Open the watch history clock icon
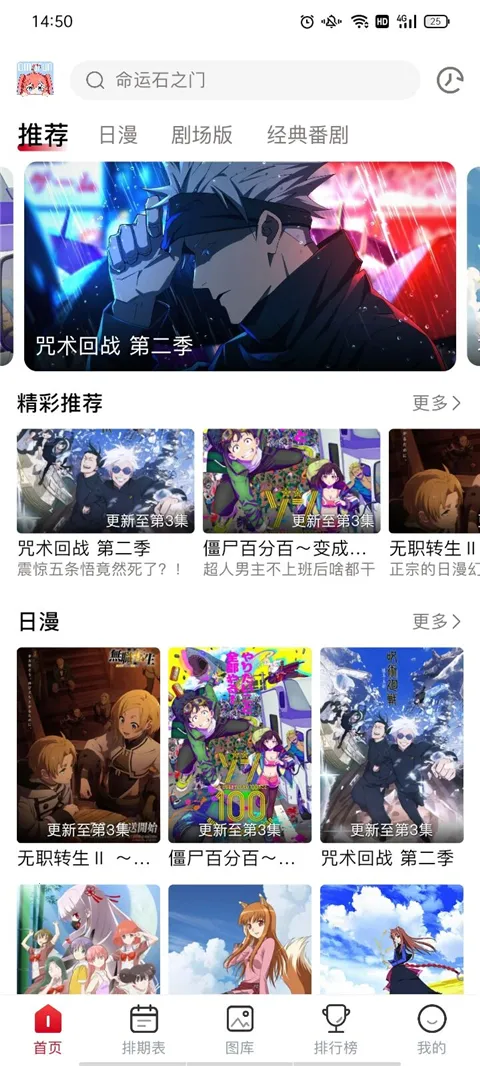Screen dimensions: 480x1066 tap(449, 80)
